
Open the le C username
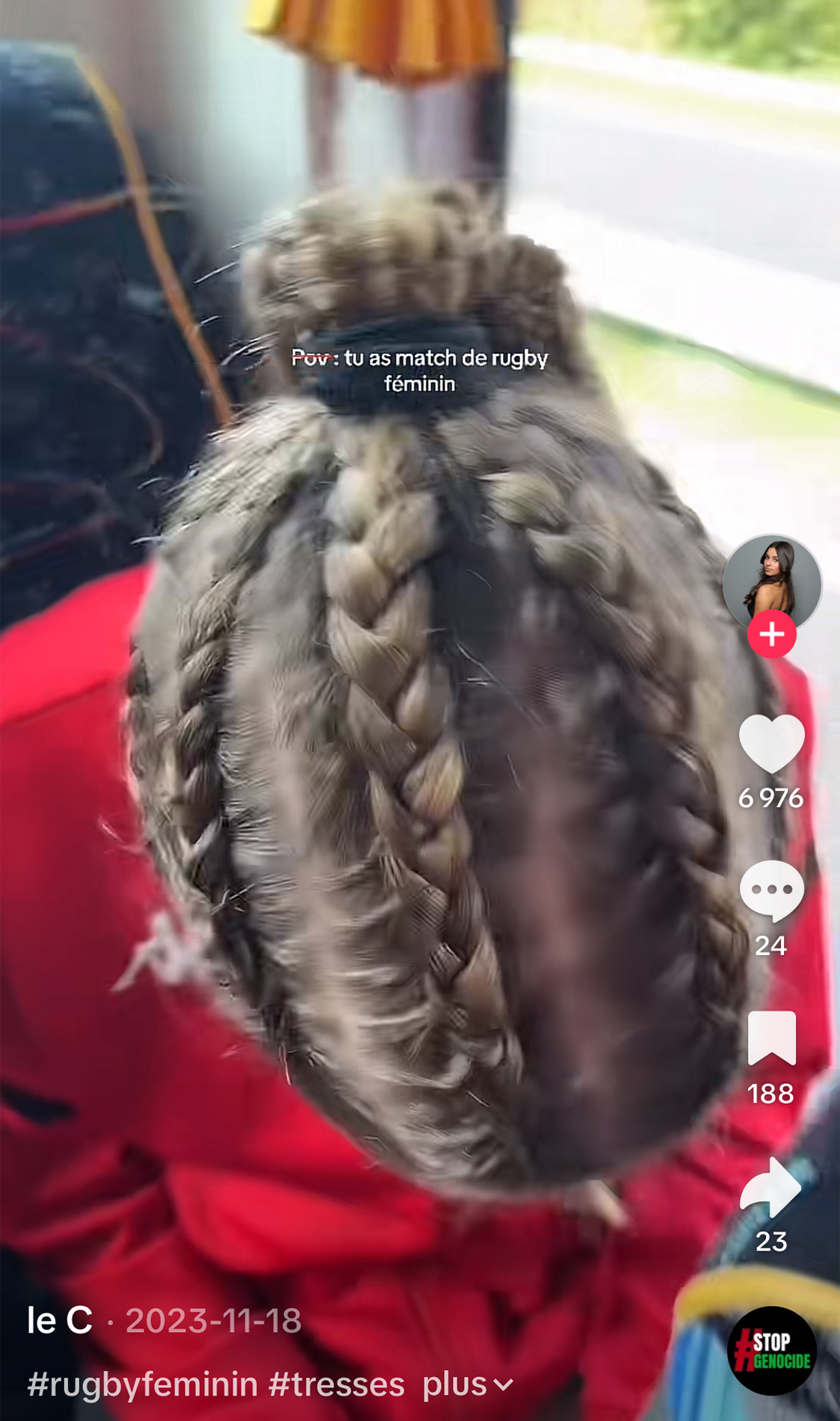[x=60, y=1321]
